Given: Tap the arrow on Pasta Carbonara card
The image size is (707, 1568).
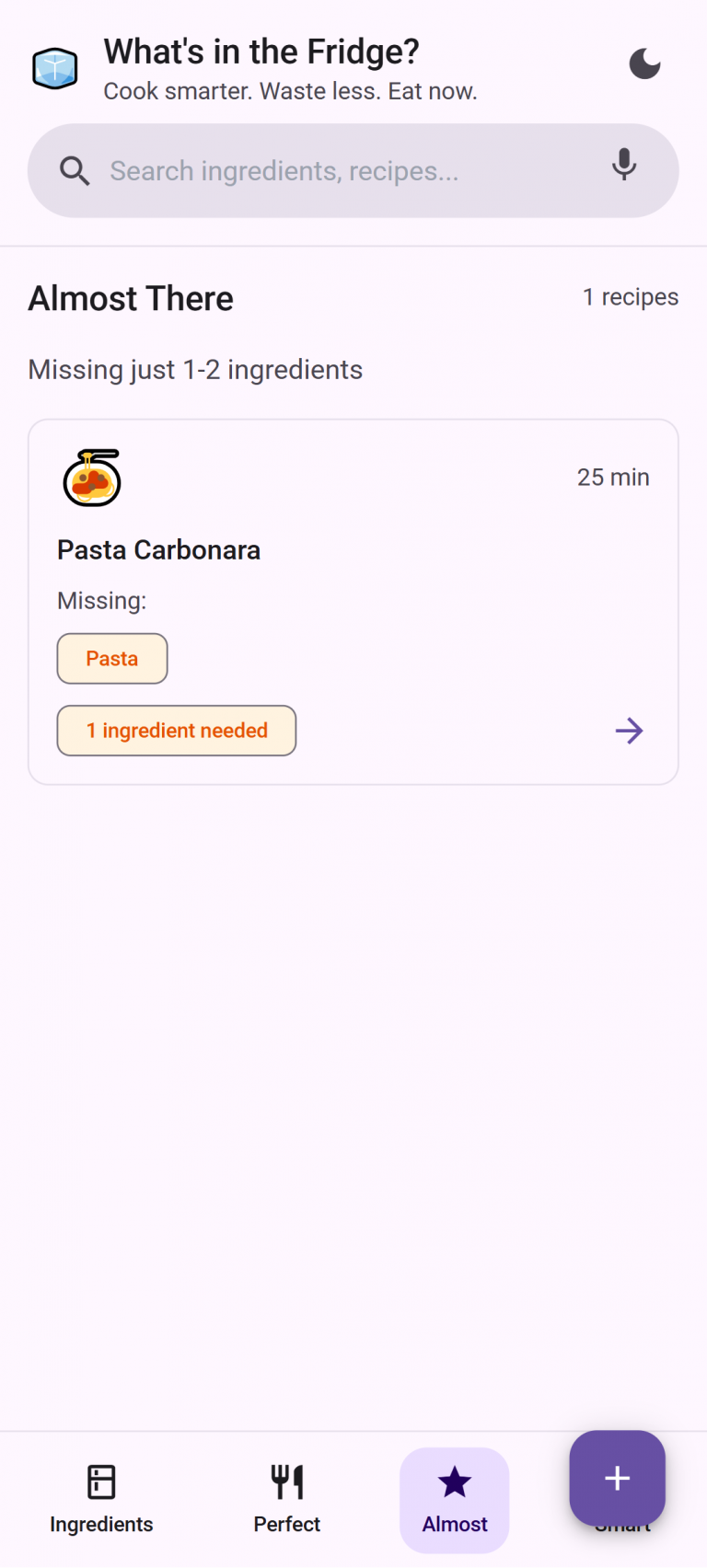Looking at the screenshot, I should 630,731.
